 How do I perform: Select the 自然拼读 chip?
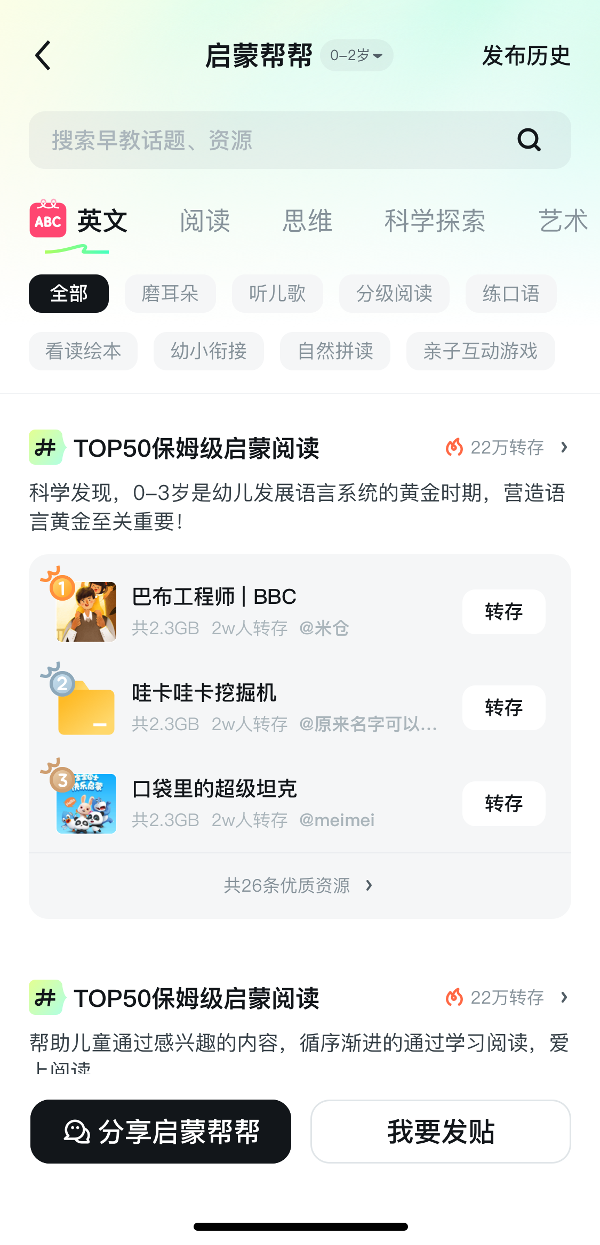click(335, 351)
